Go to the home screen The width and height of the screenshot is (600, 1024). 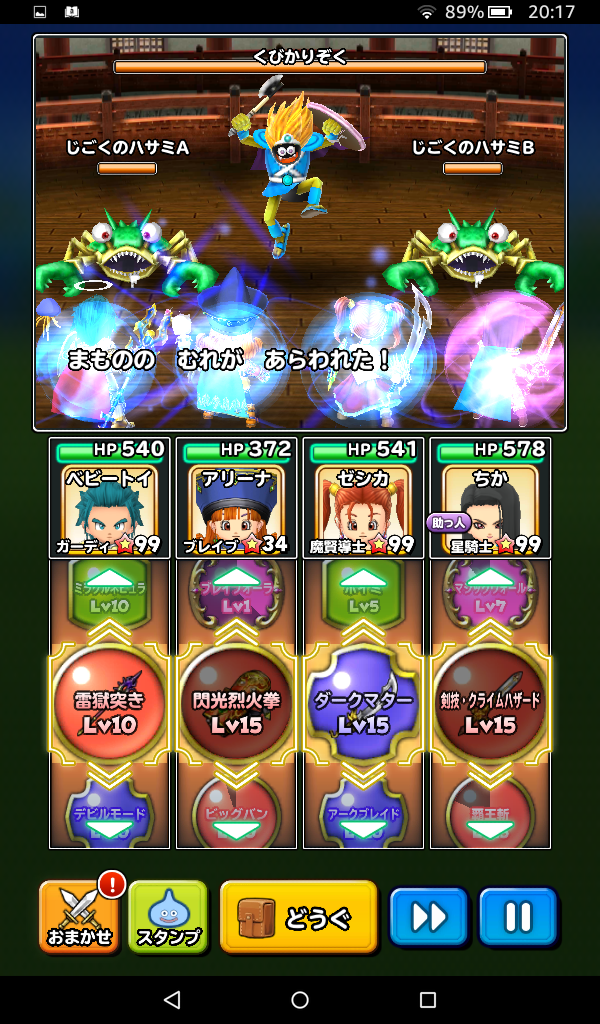tap(300, 999)
